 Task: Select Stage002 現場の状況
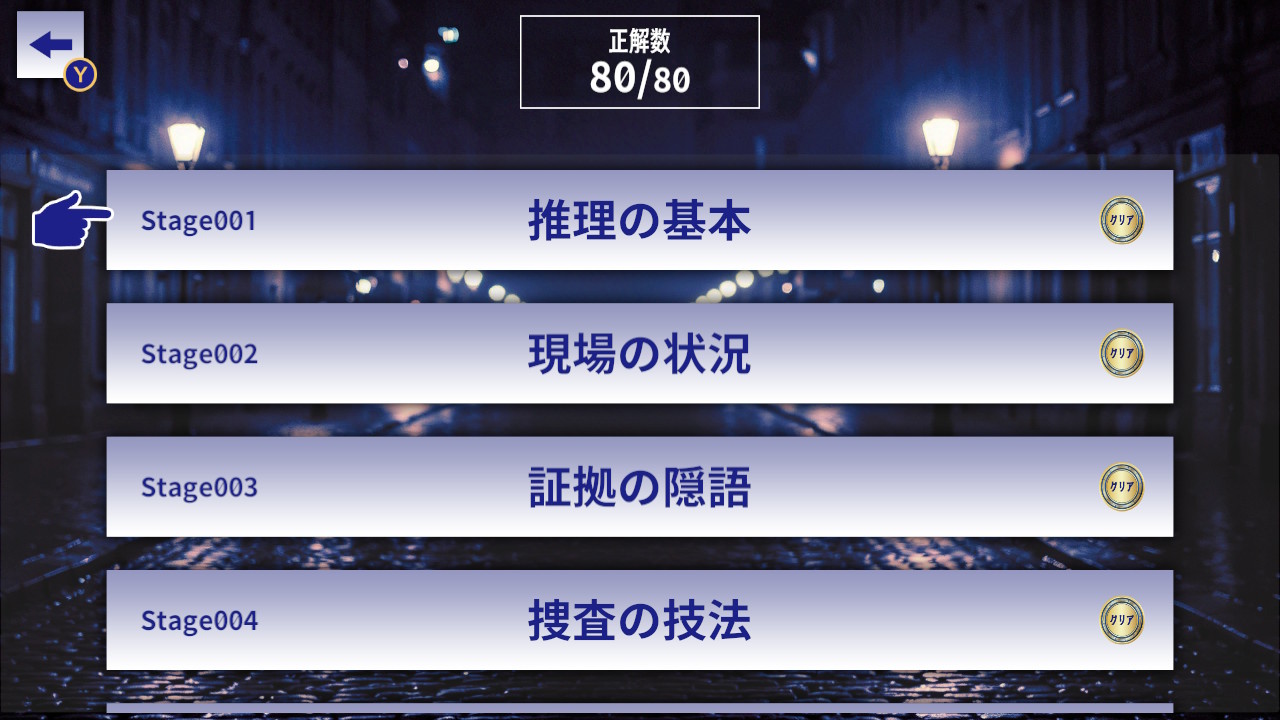tap(640, 353)
